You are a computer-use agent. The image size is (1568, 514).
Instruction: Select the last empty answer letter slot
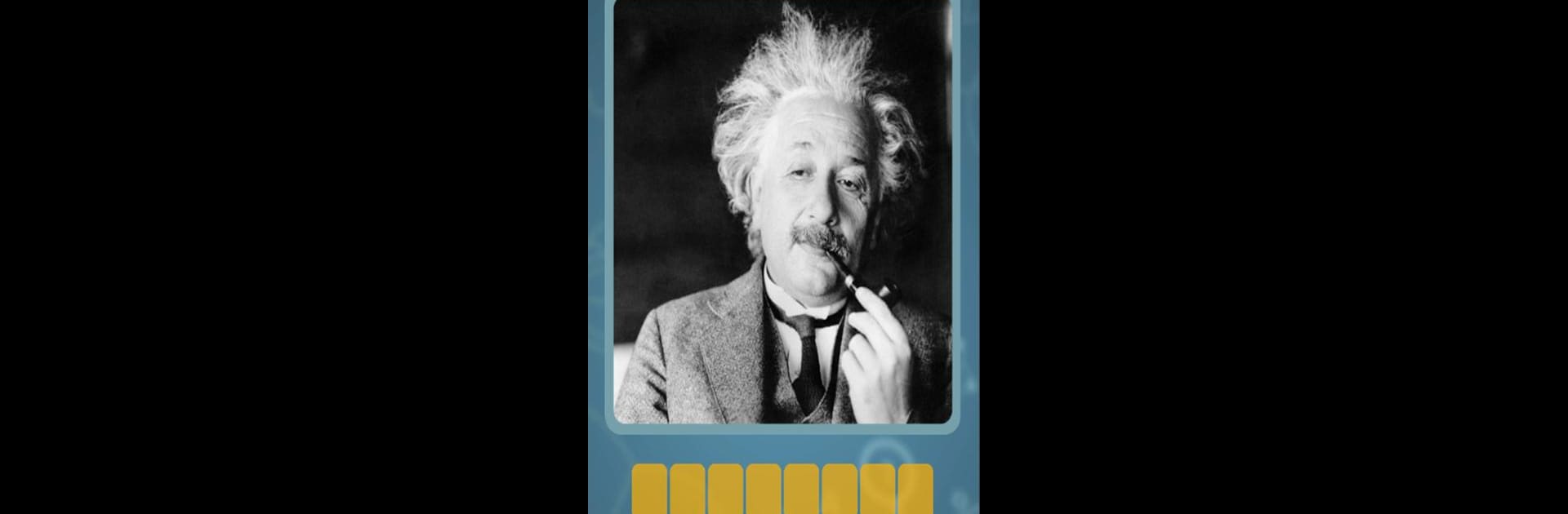[916, 490]
